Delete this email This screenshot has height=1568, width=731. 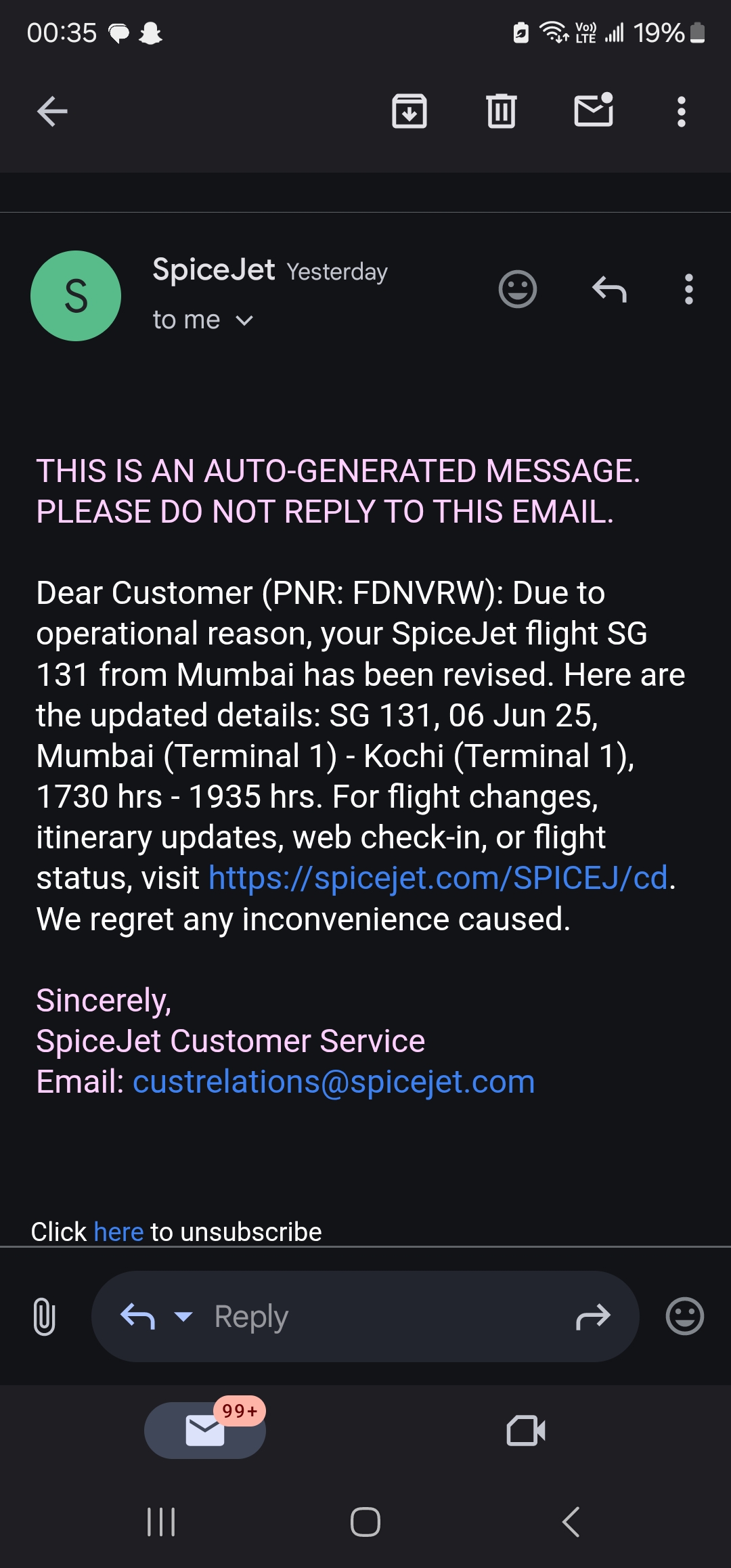coord(502,112)
